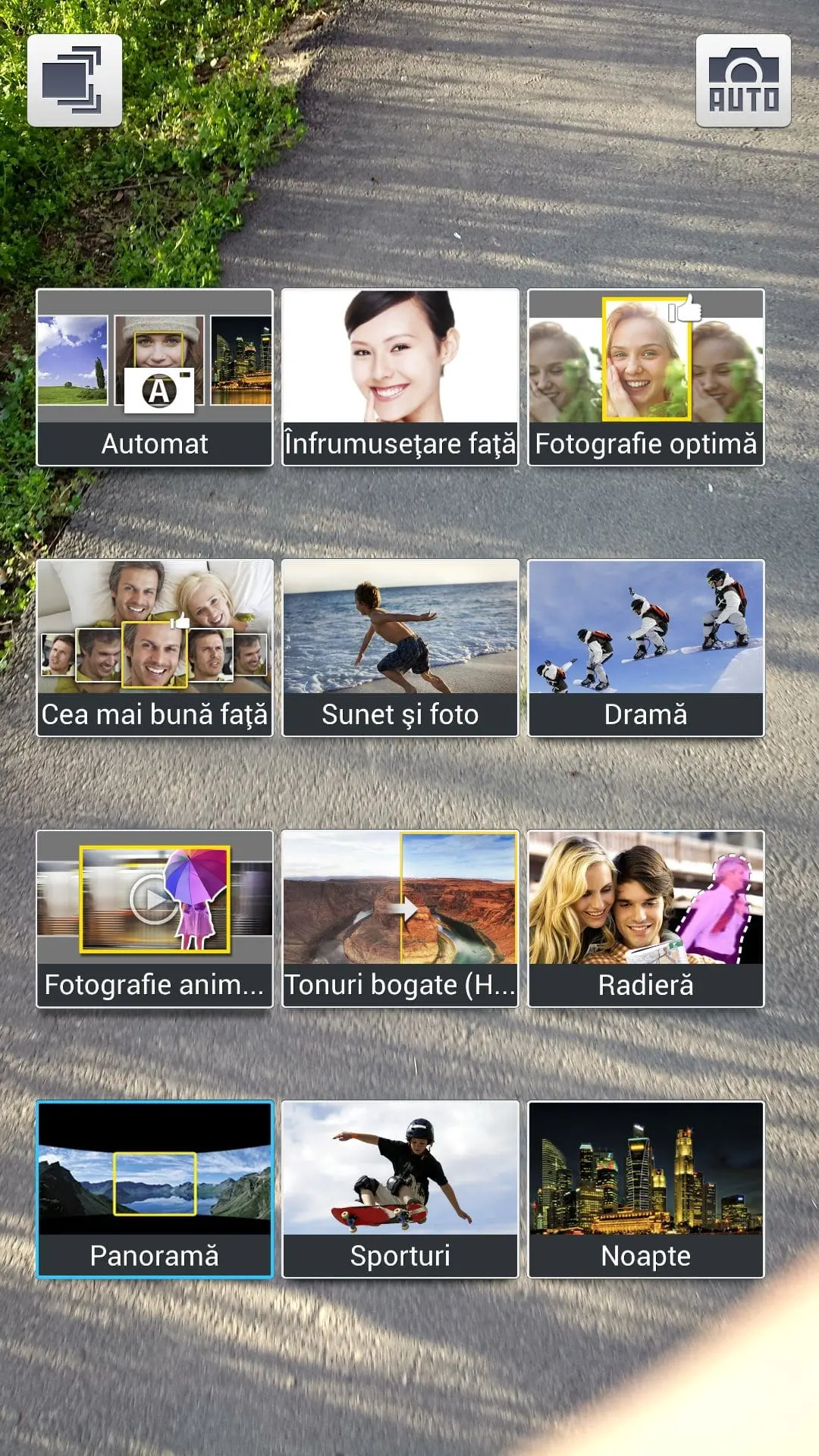Viewport: 819px width, 1456px height.
Task: Choose Sunet şi foto mode
Action: coord(400,648)
